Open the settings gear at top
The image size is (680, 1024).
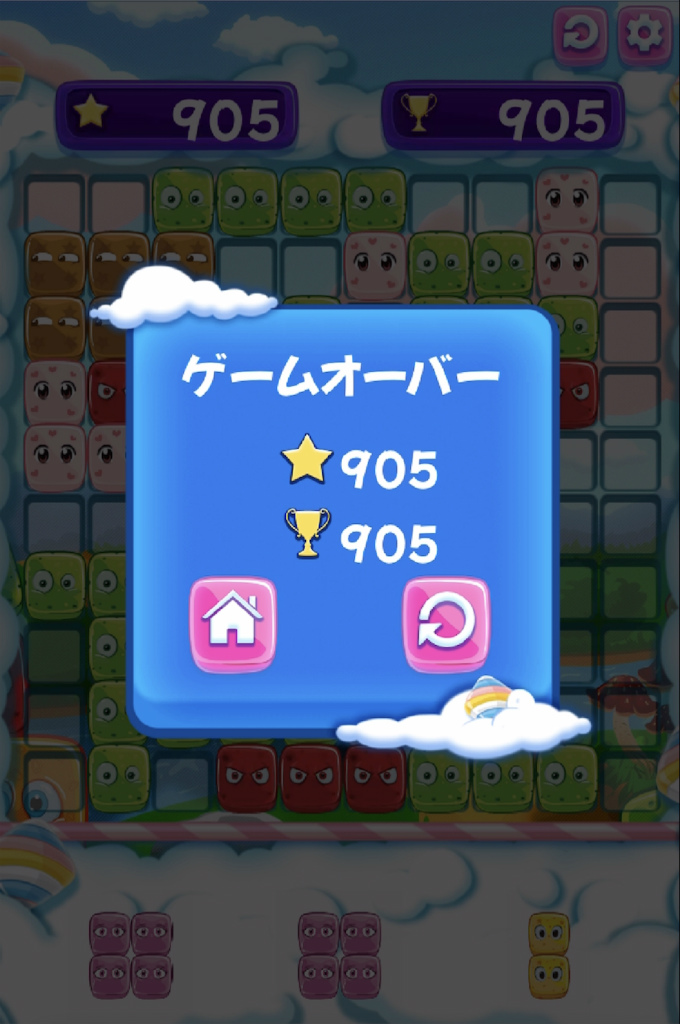(644, 35)
